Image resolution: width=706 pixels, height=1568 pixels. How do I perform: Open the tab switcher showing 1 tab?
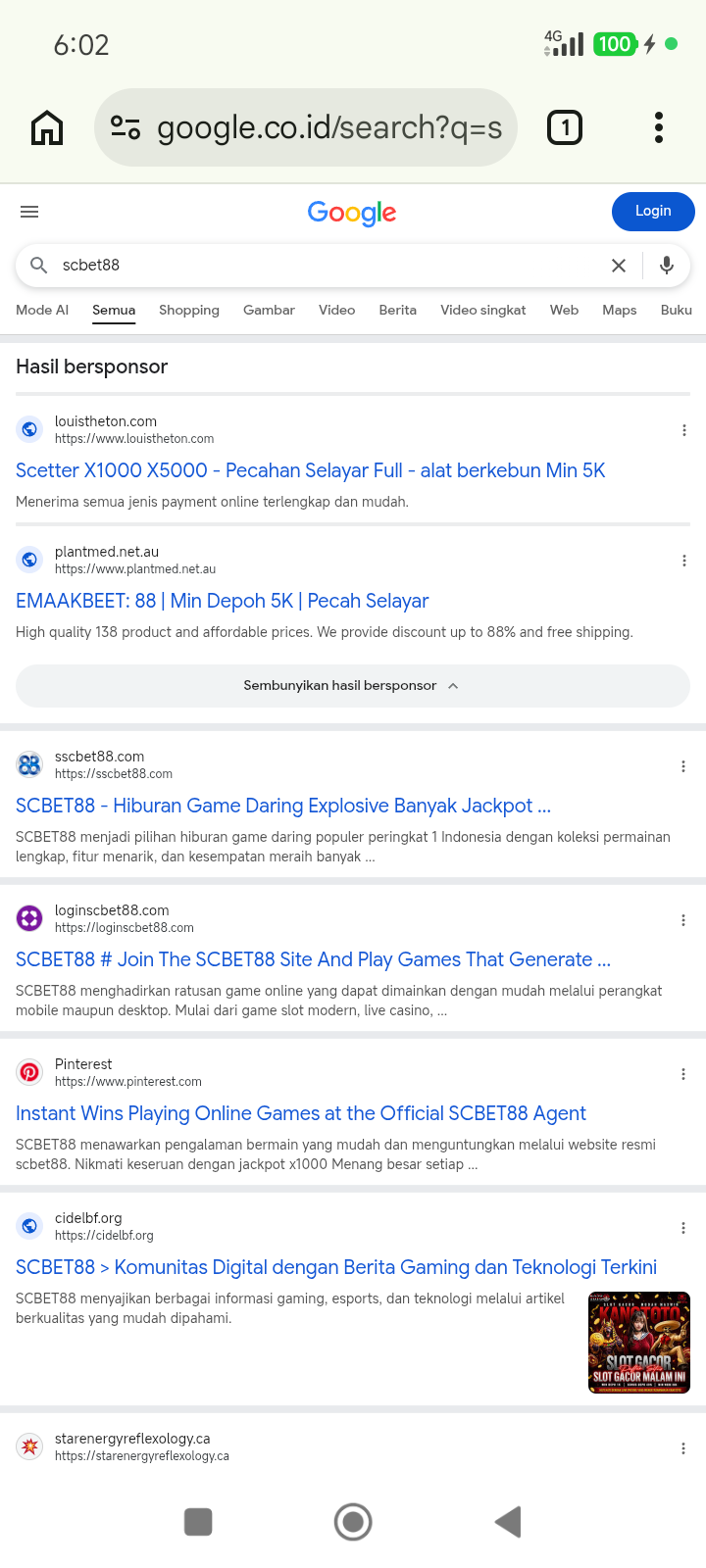565,127
